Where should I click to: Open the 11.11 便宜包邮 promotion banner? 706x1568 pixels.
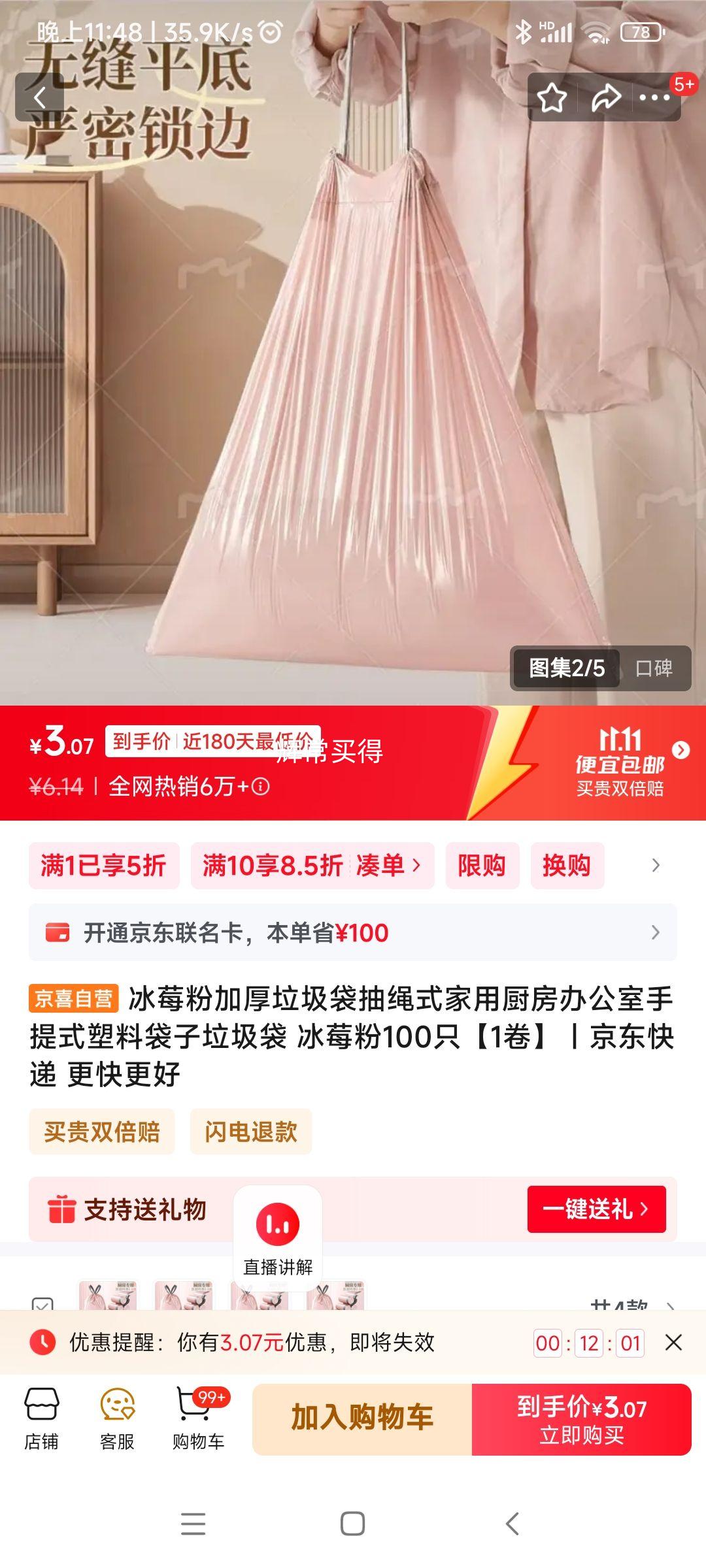[x=621, y=762]
